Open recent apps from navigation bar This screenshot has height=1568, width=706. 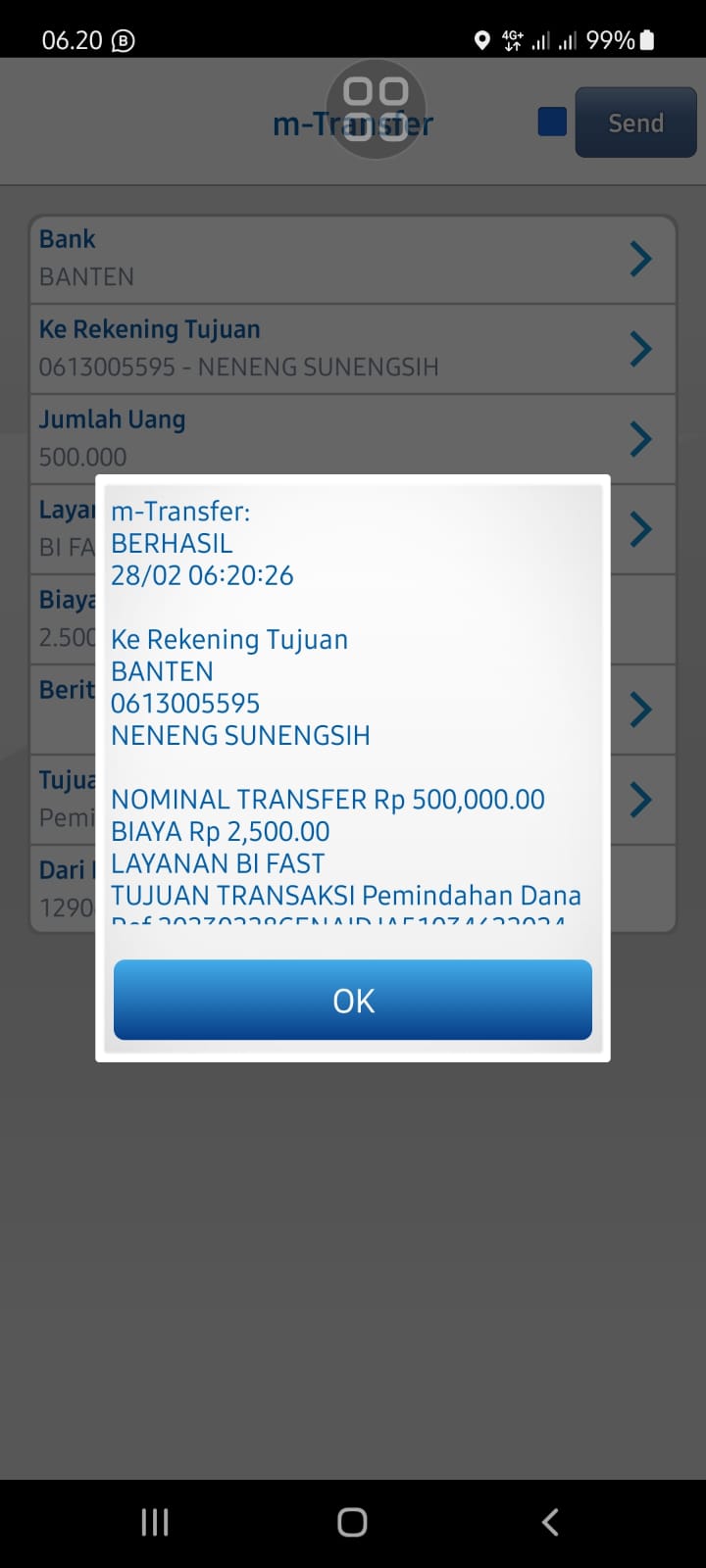click(155, 1522)
